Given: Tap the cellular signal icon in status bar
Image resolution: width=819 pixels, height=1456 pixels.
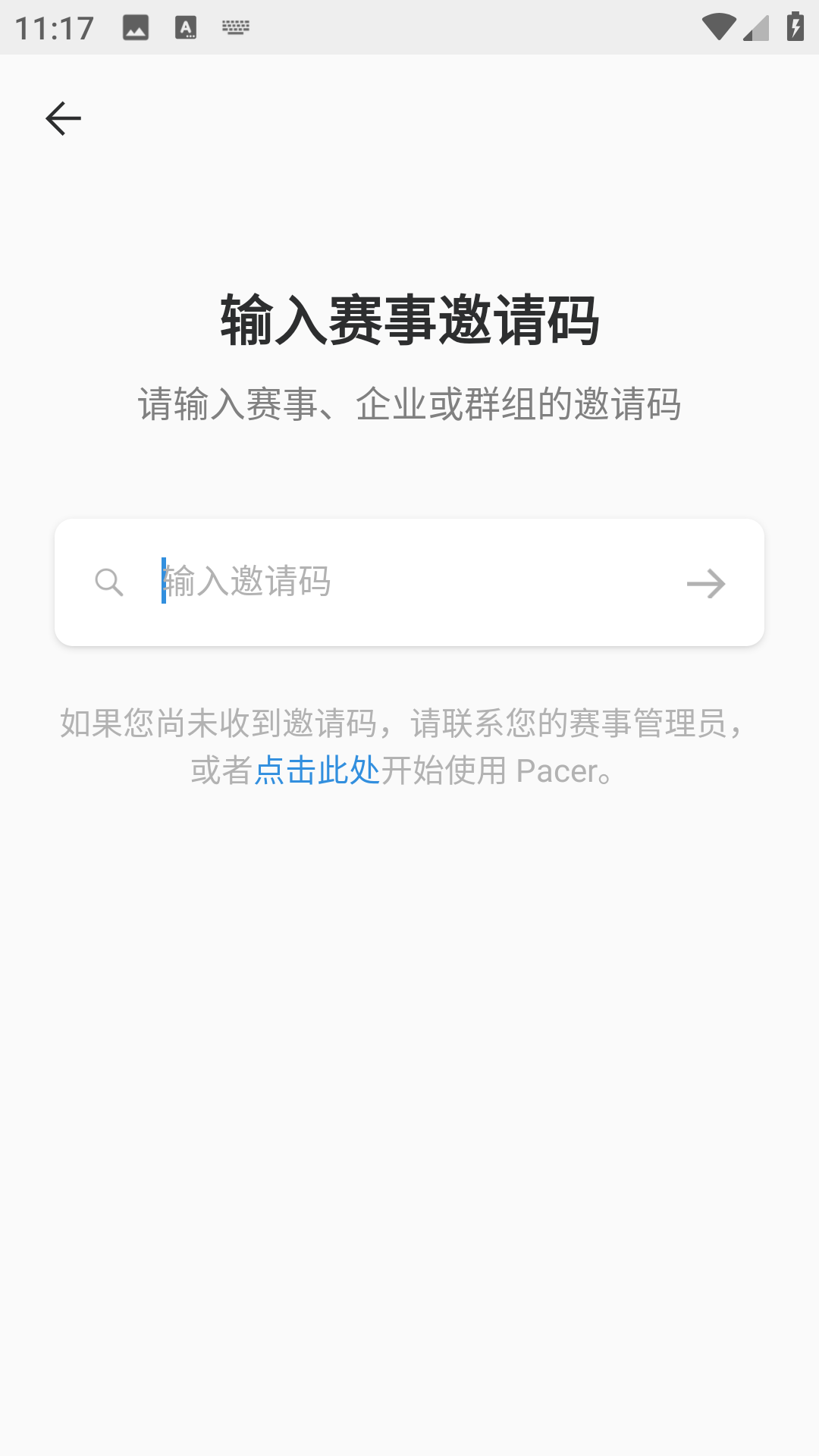Looking at the screenshot, I should [x=755, y=27].
